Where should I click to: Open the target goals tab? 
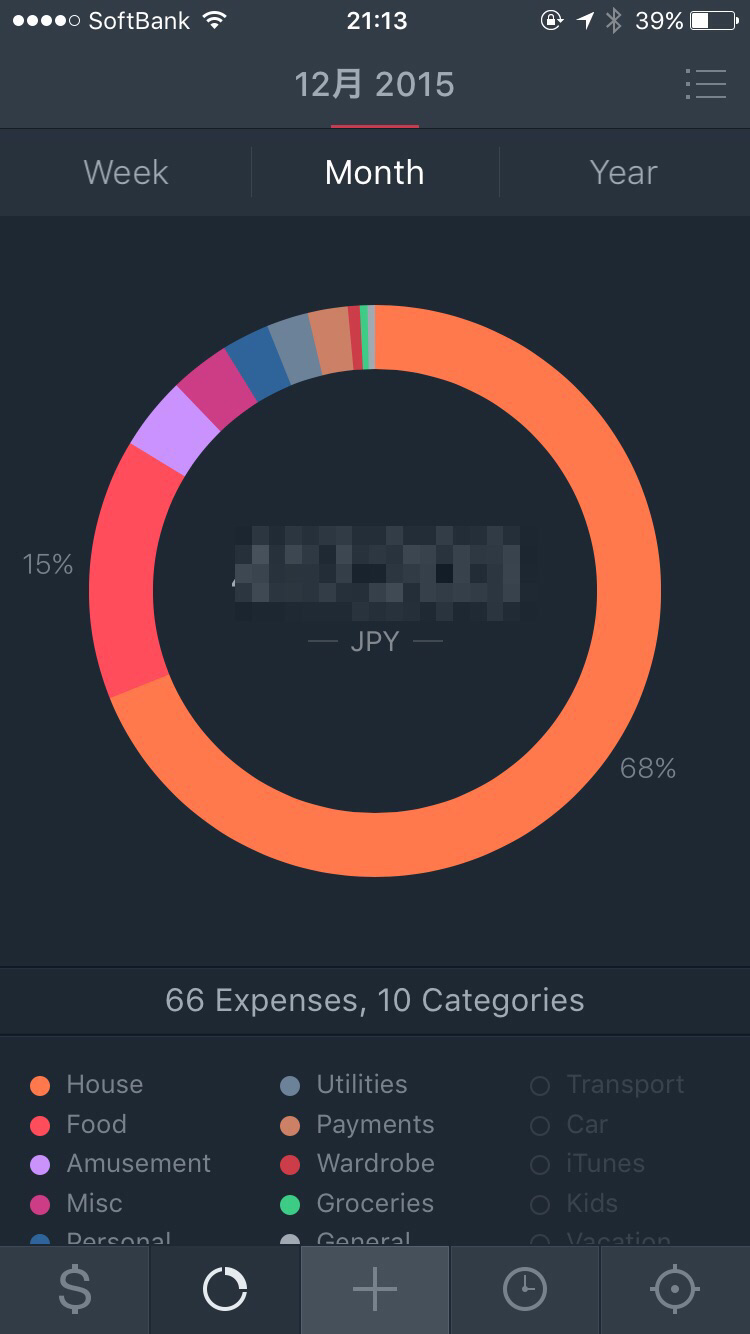[x=674, y=1290]
